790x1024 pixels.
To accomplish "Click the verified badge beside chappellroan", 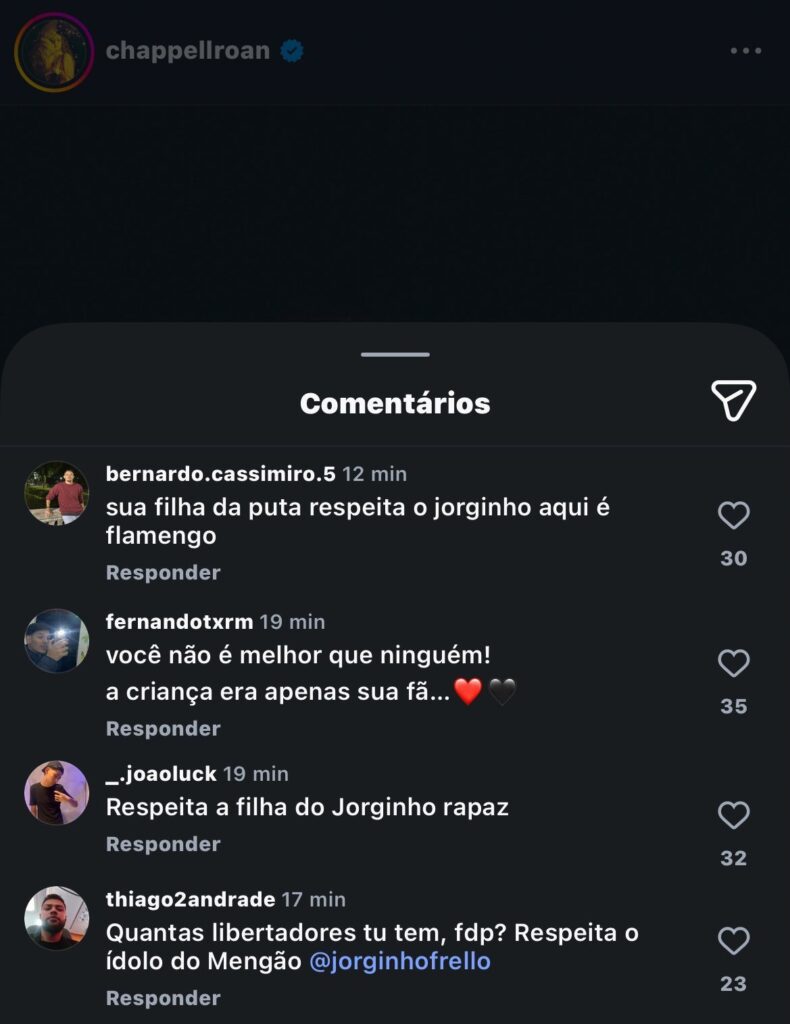I will coord(289,50).
